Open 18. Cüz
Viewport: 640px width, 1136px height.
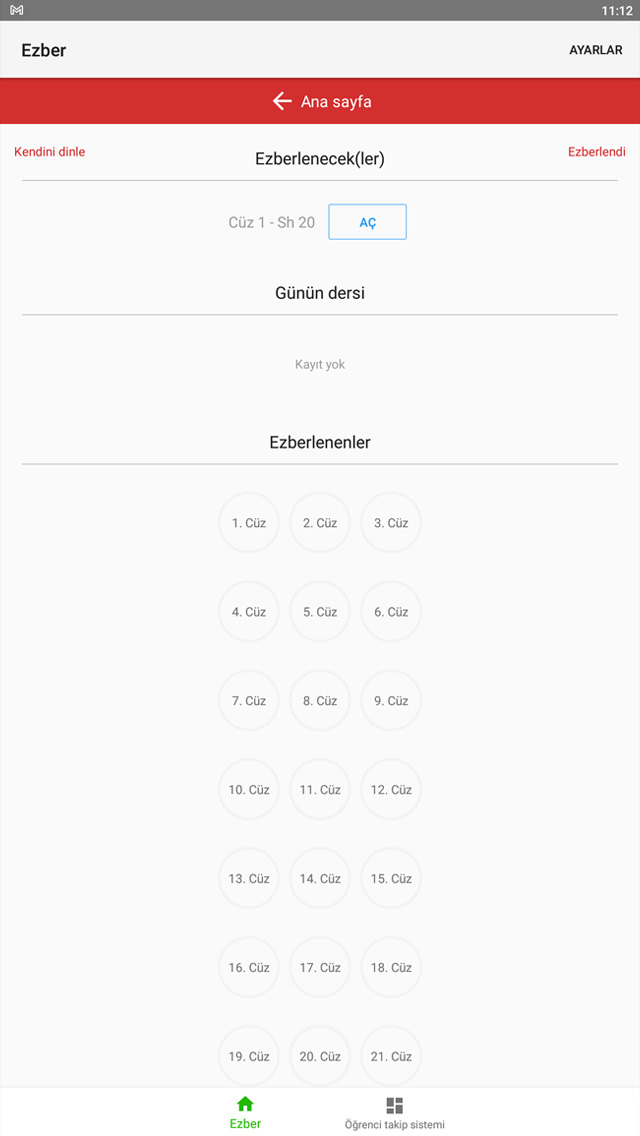coord(391,968)
